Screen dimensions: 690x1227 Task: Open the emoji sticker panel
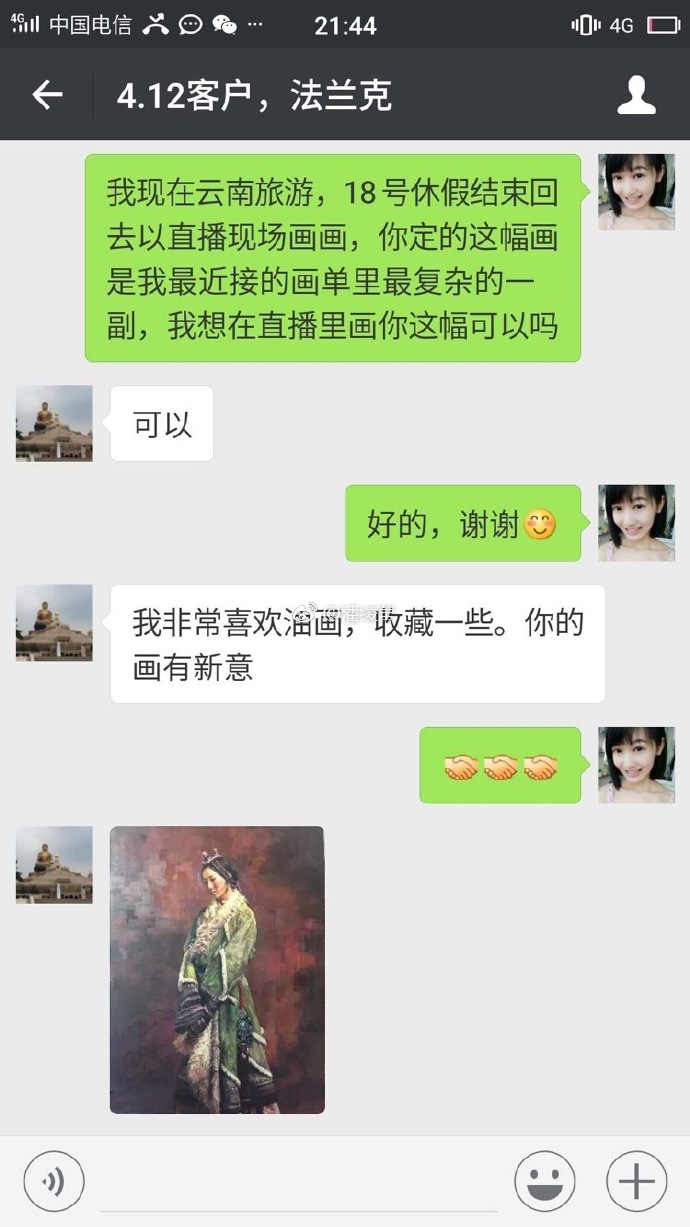point(545,1182)
